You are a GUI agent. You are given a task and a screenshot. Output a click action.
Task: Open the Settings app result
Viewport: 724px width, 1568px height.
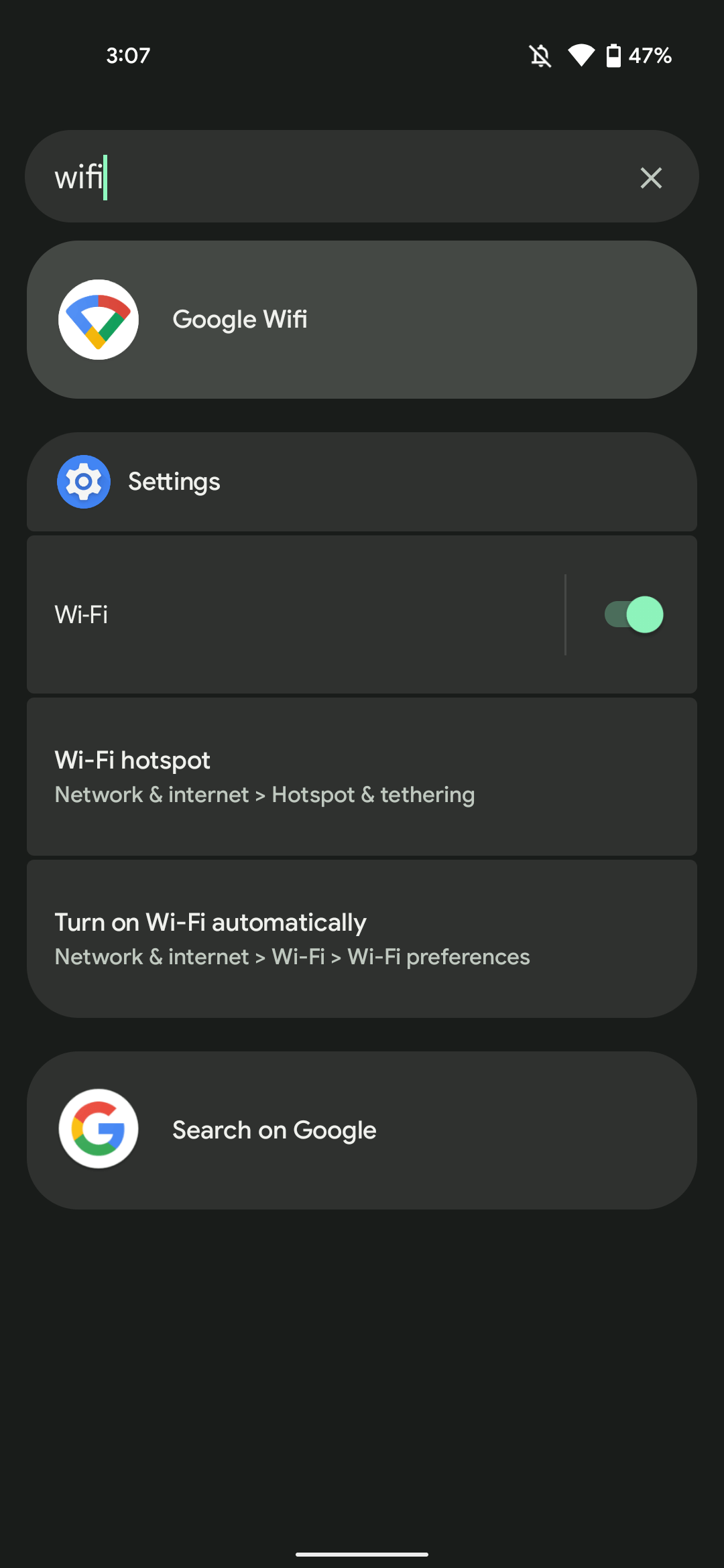tap(362, 482)
